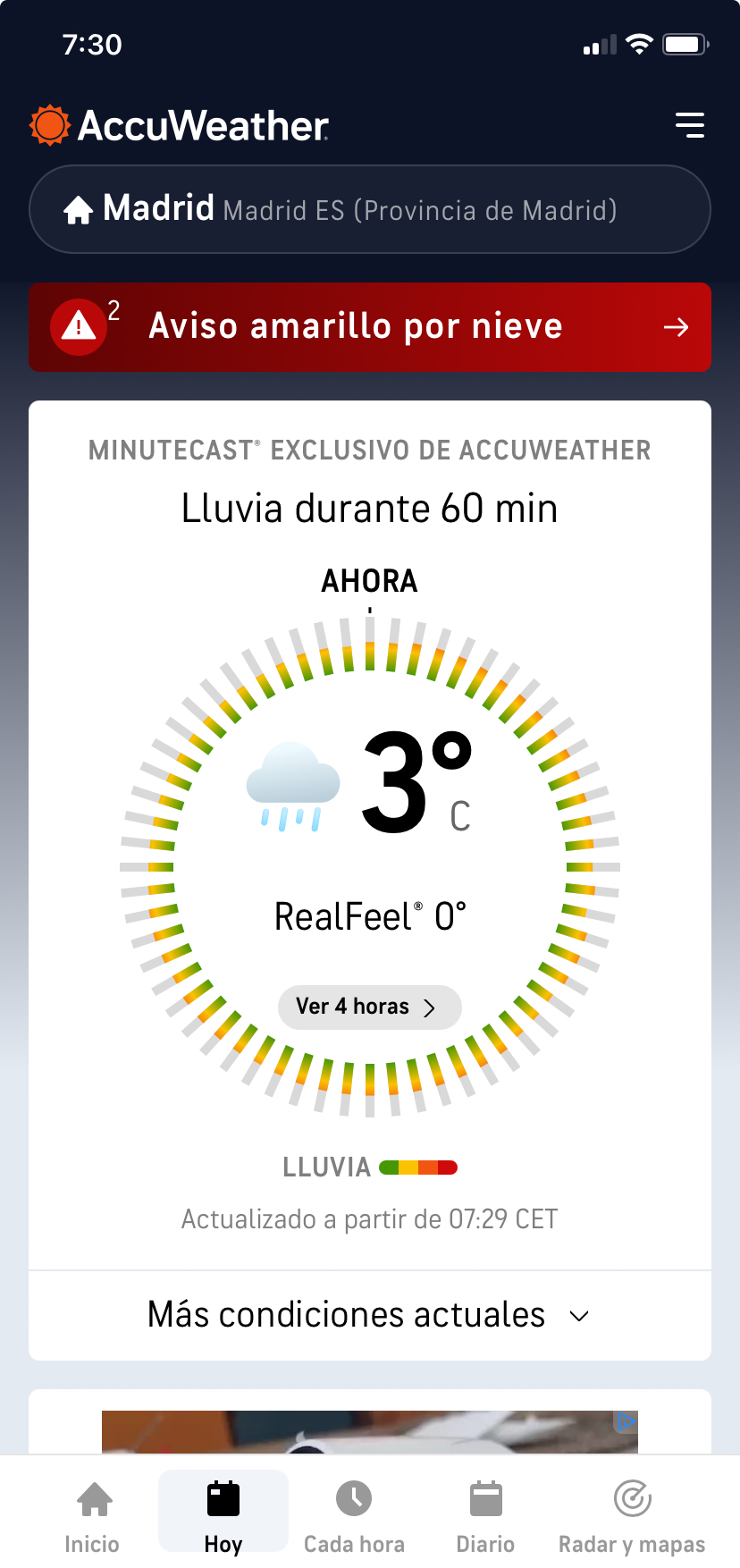Expand Más condiciones actuales
This screenshot has width=740, height=1568.
pyautogui.click(x=369, y=1315)
